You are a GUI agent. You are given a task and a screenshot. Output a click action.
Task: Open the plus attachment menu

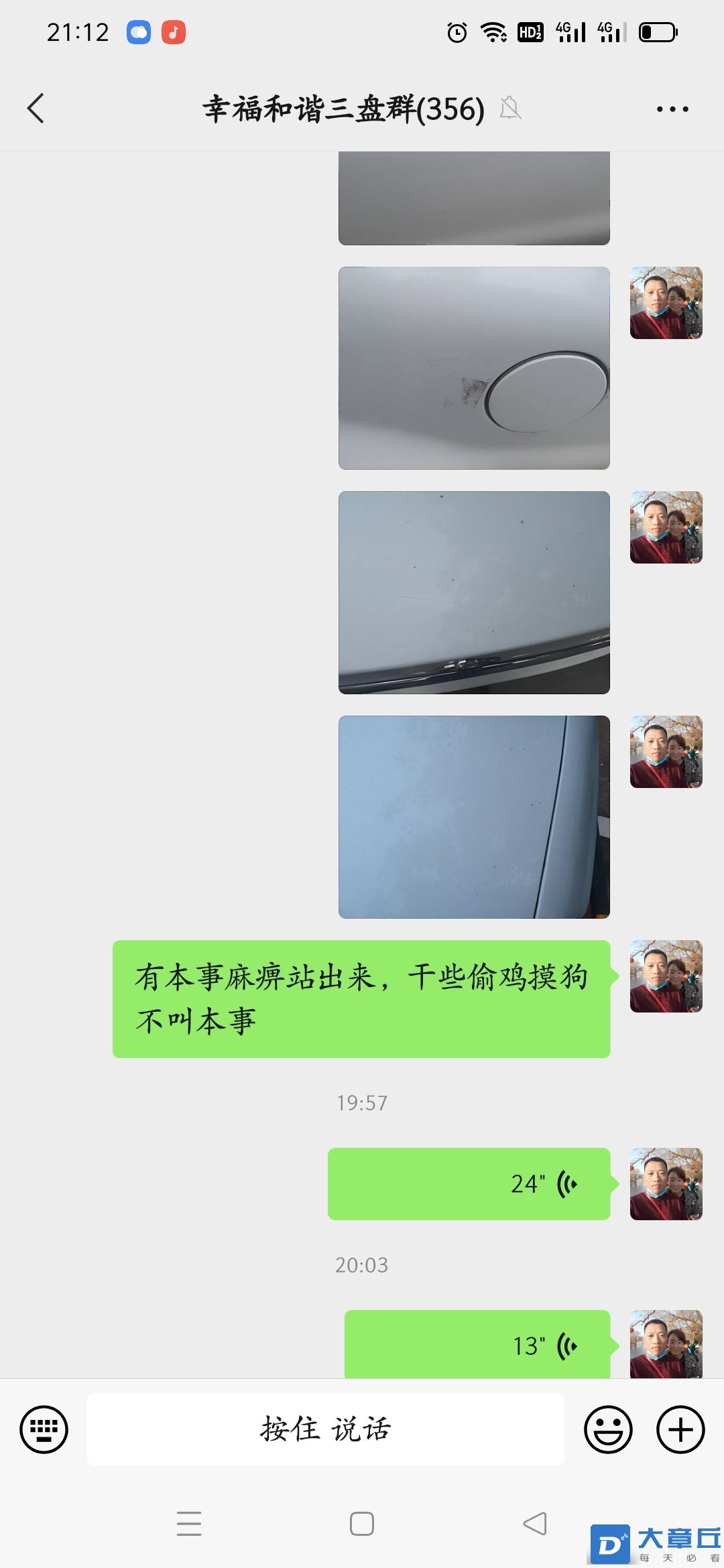click(x=680, y=1429)
